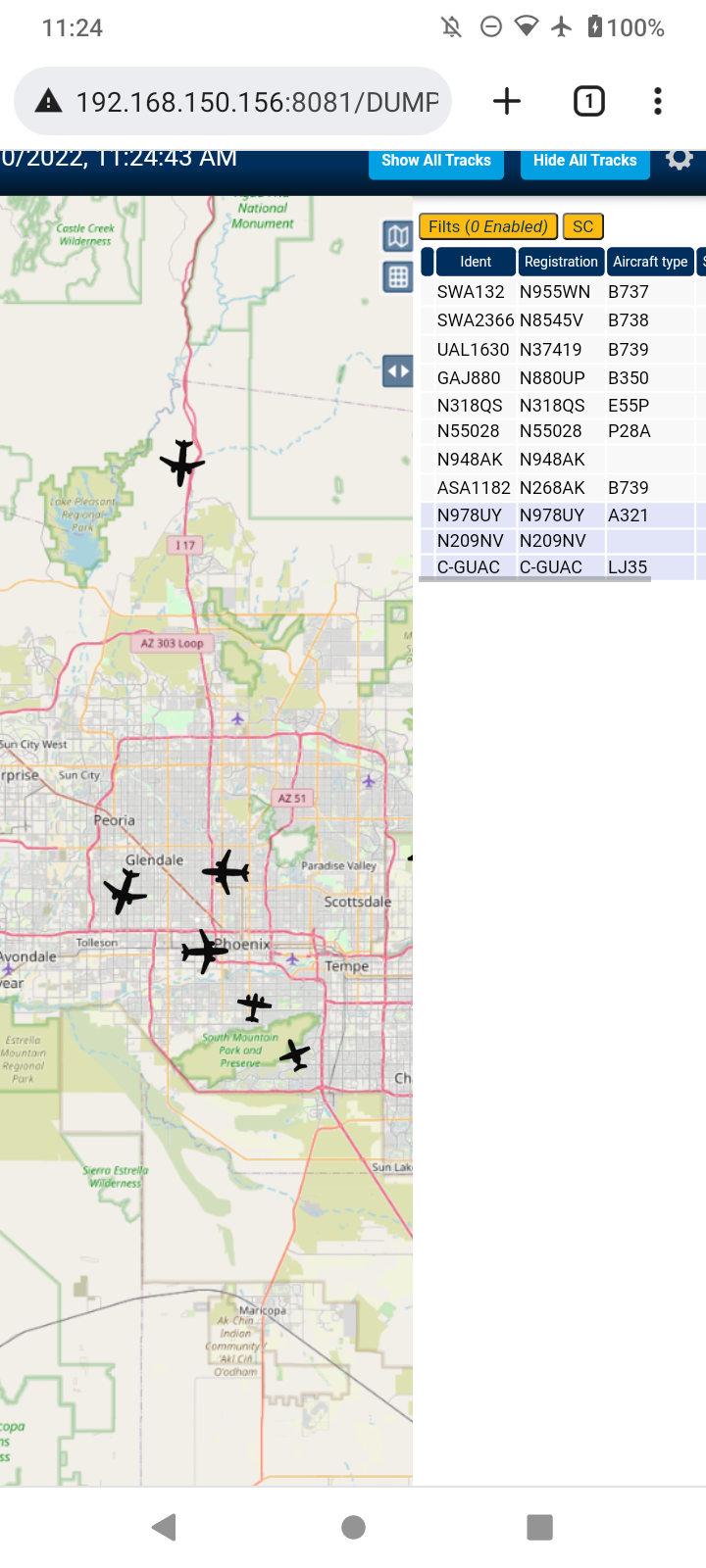The height and width of the screenshot is (1568, 706).
Task: Toggle the sidebar expand arrows
Action: 397,371
